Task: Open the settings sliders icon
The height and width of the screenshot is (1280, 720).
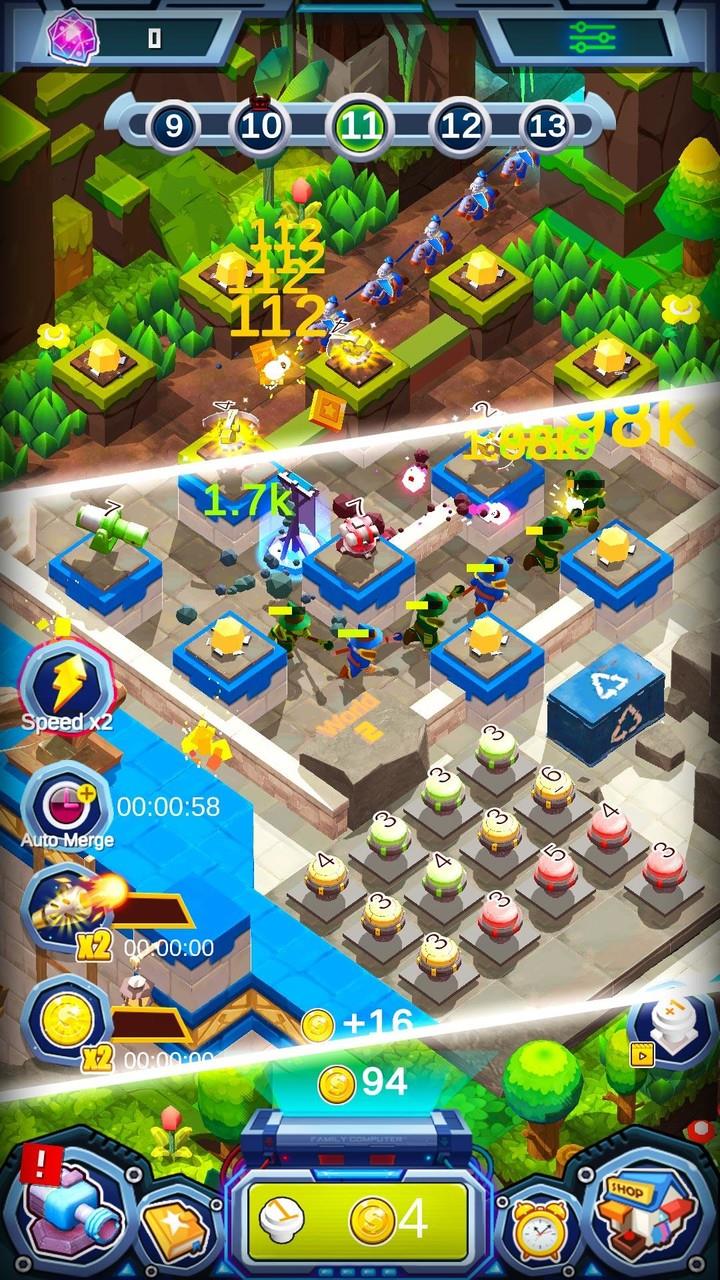Action: click(x=592, y=37)
